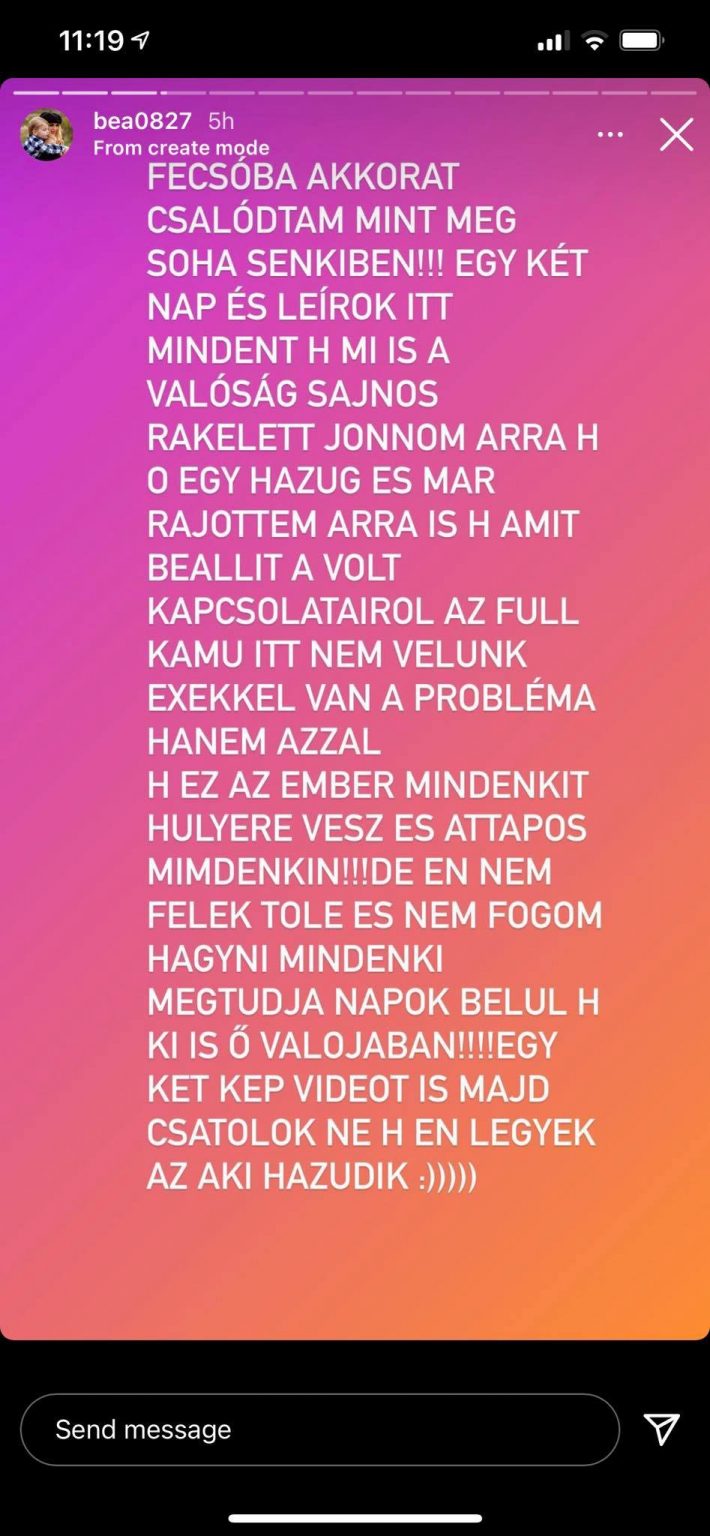Open the three-dot story options menu
710x1536 pixels.
(610, 135)
